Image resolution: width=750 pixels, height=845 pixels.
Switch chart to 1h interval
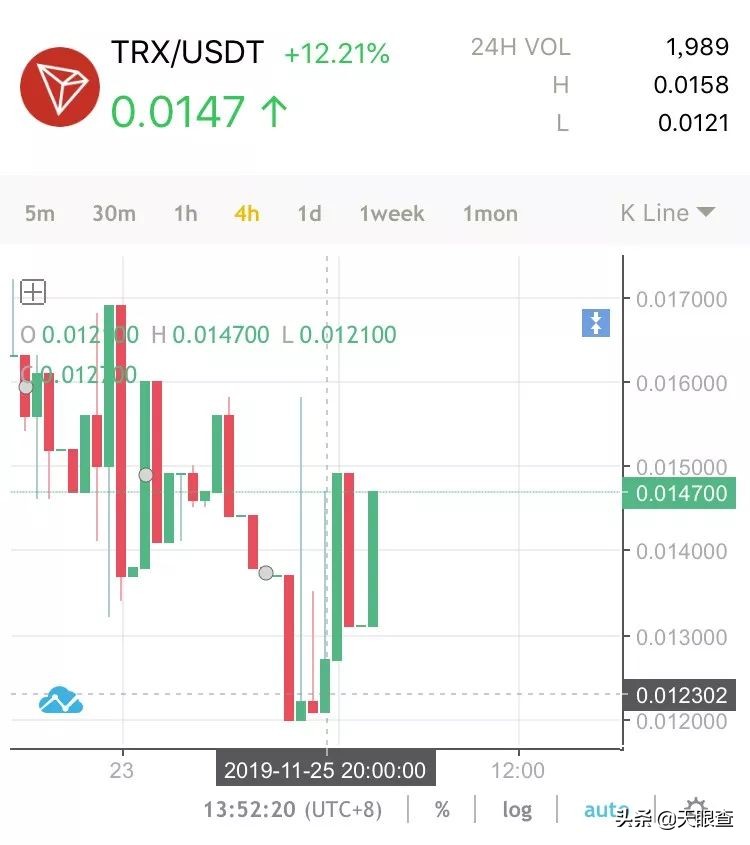click(x=185, y=213)
